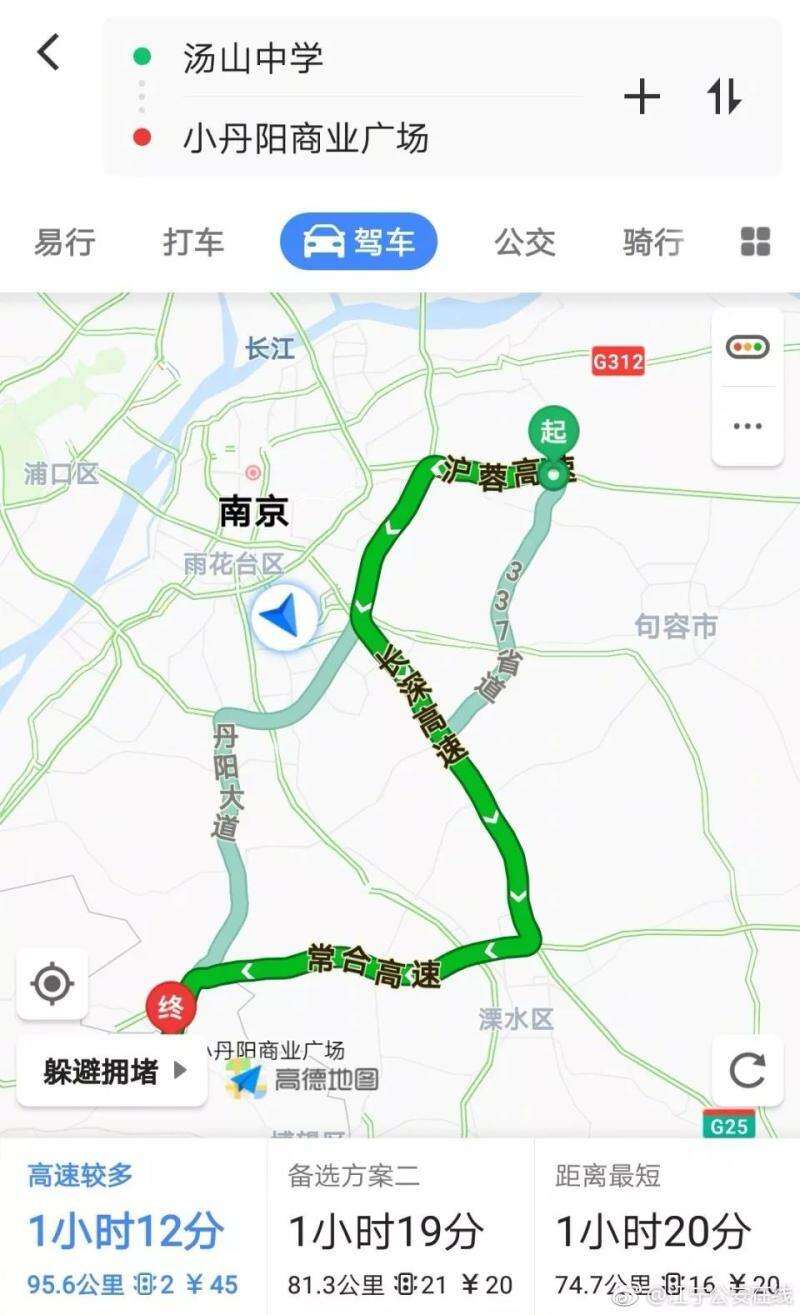Choose 备选方案二 1小时19分 route
The height and width of the screenshot is (1315, 800).
[400, 1230]
